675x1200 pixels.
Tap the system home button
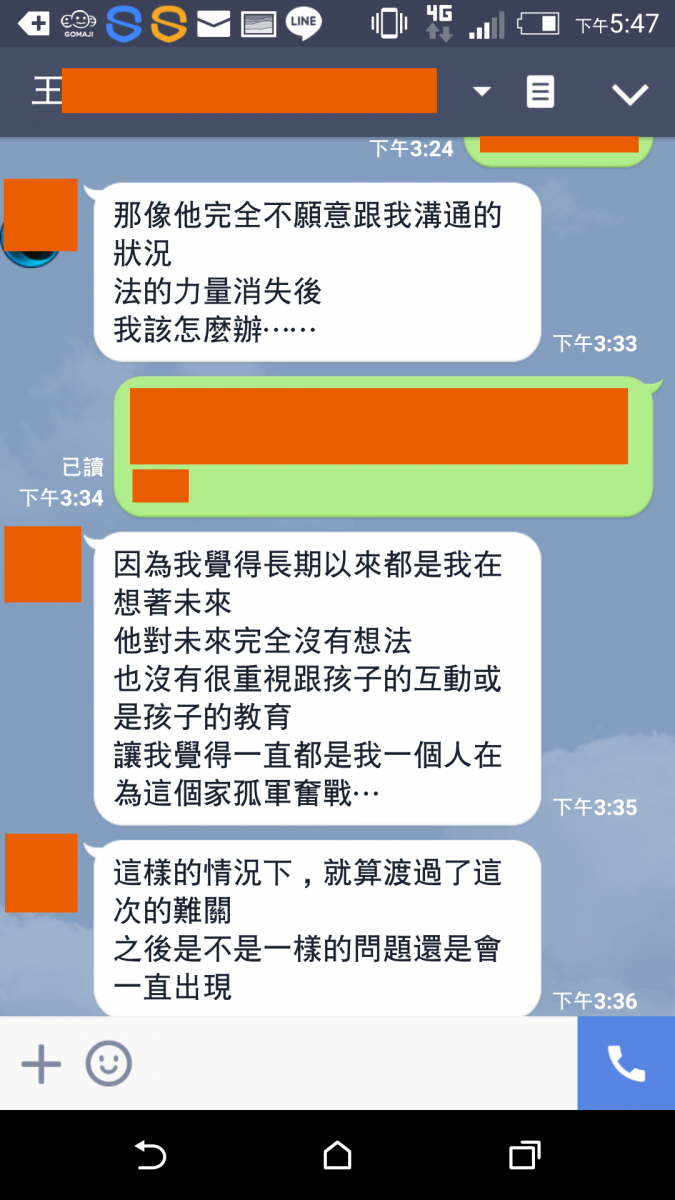click(x=337, y=1156)
